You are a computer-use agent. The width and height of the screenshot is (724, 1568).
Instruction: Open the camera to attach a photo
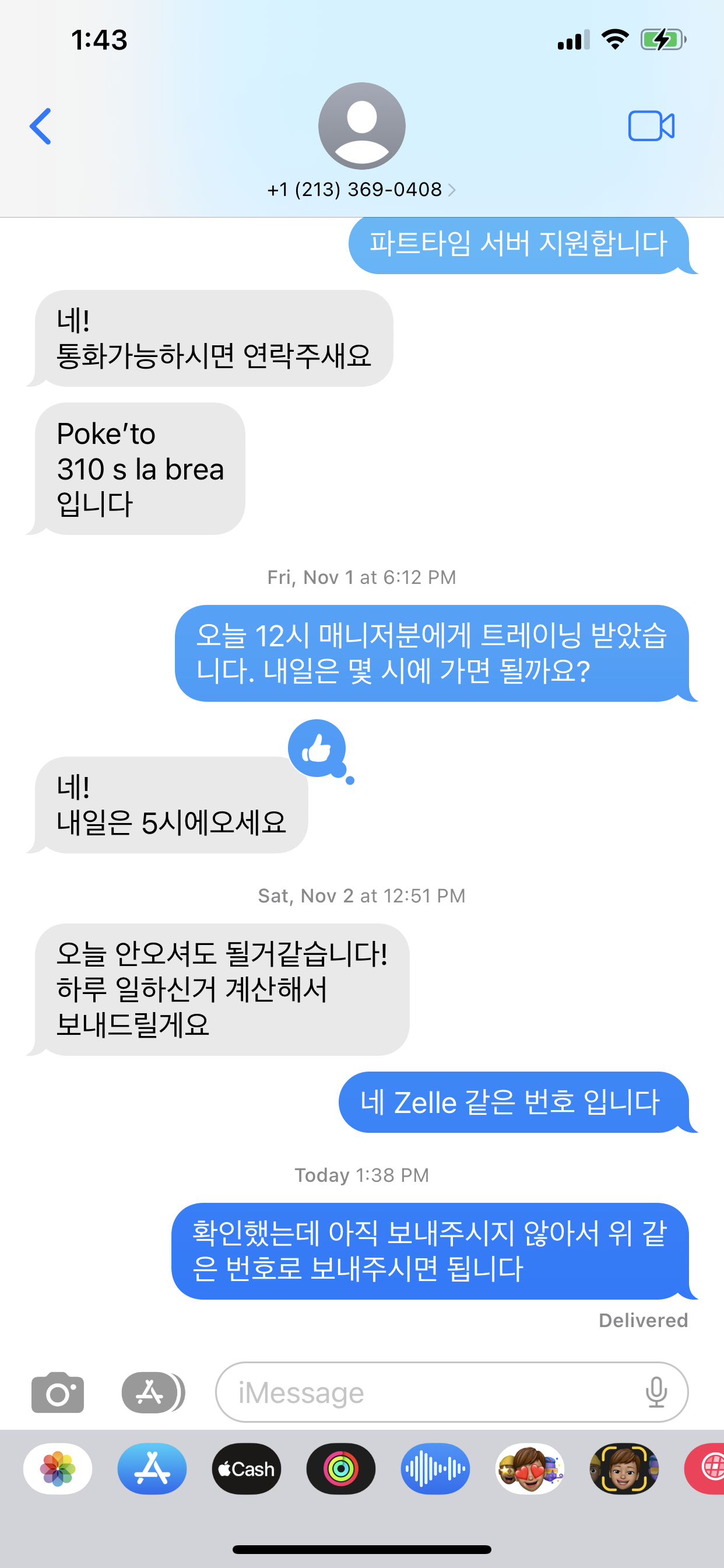point(58,1392)
